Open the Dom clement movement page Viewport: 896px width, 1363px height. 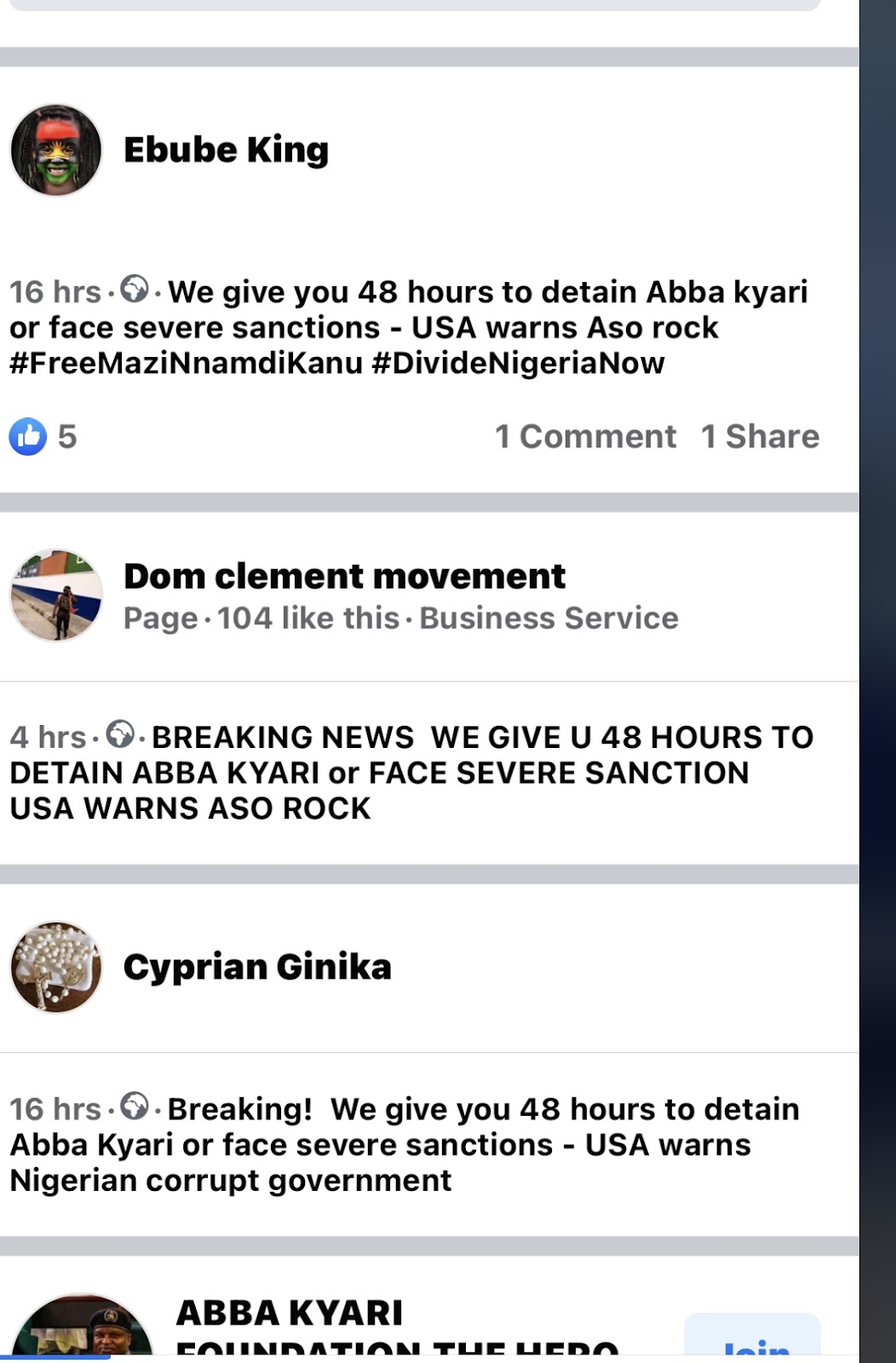[x=344, y=577]
